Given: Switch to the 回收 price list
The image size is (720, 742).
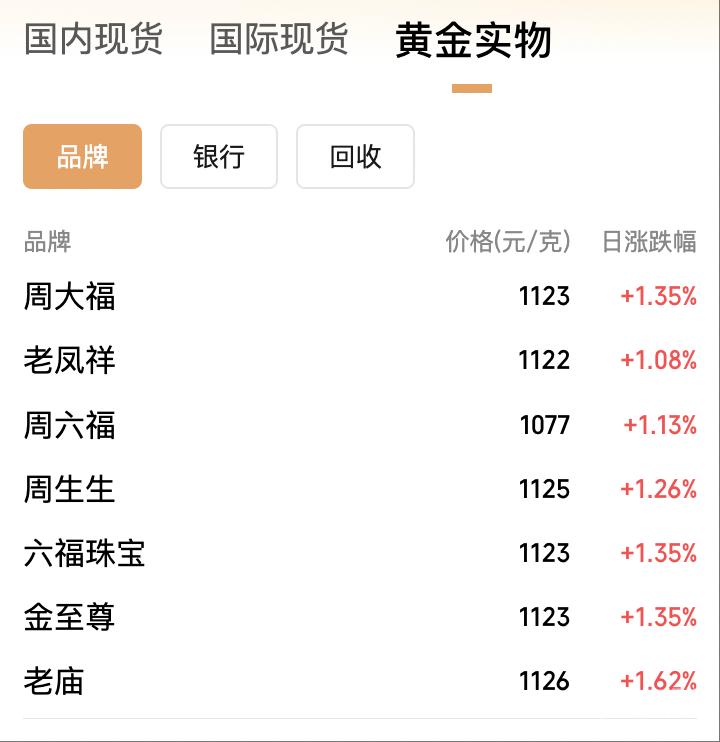Looking at the screenshot, I should pyautogui.click(x=355, y=157).
